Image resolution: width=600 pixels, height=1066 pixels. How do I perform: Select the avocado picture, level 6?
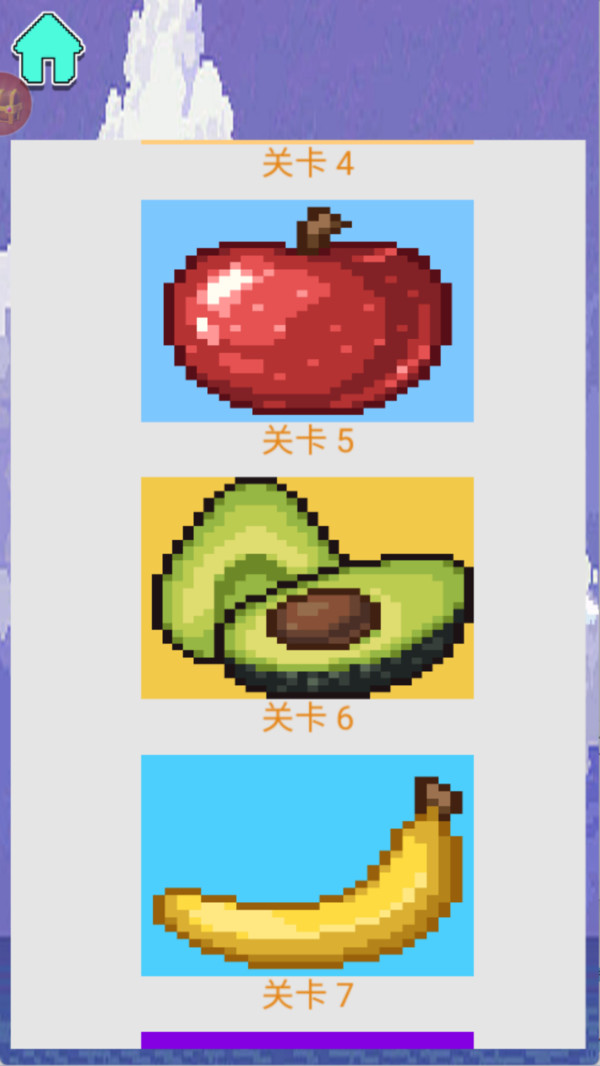[307, 587]
